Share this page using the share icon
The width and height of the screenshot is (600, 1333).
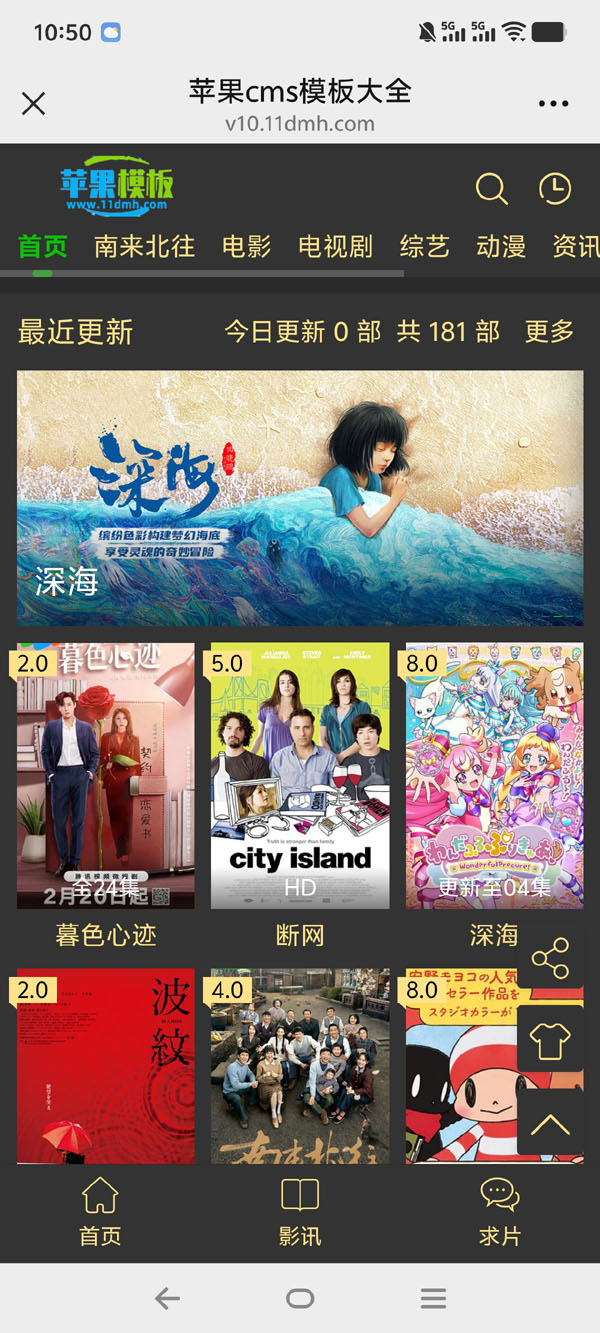(x=550, y=959)
